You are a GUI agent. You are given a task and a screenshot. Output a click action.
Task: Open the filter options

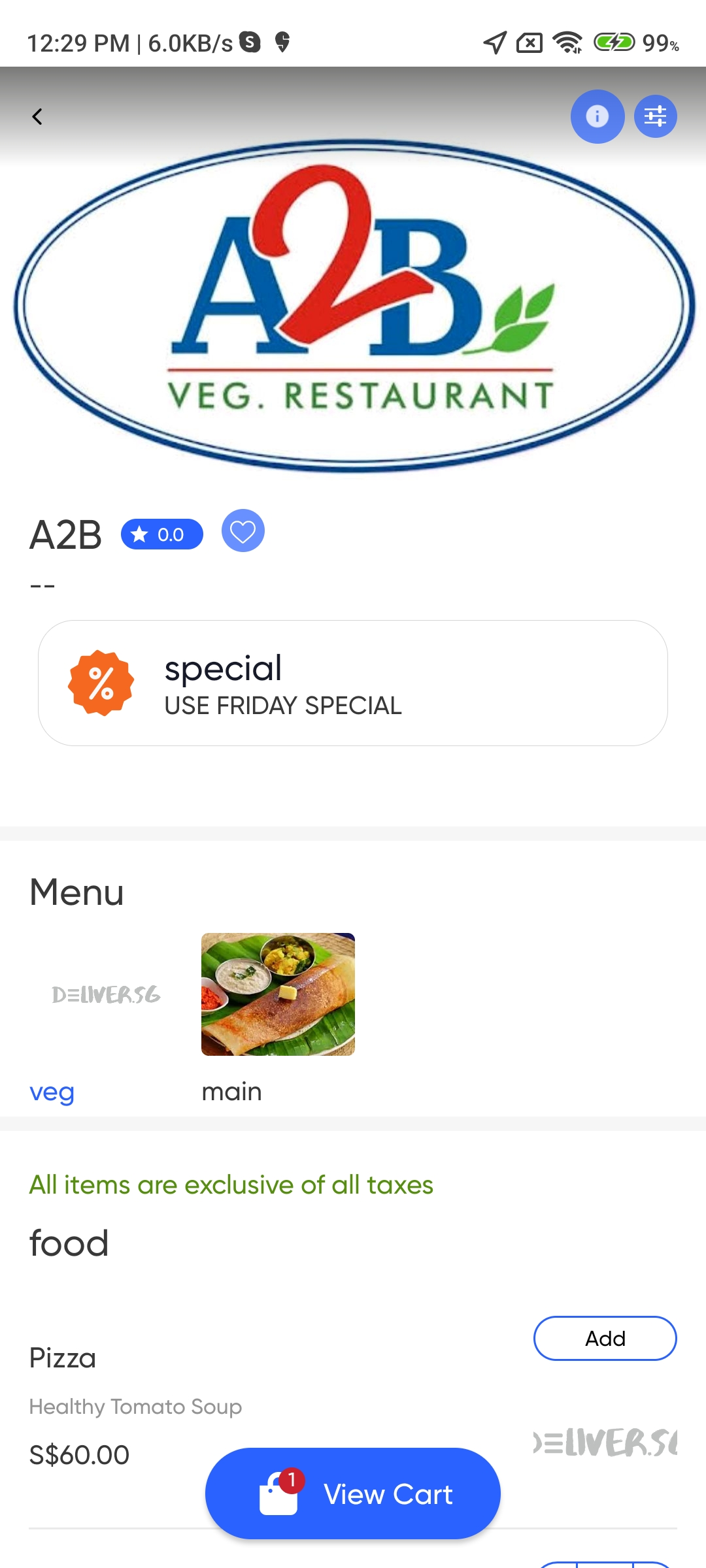(x=655, y=116)
